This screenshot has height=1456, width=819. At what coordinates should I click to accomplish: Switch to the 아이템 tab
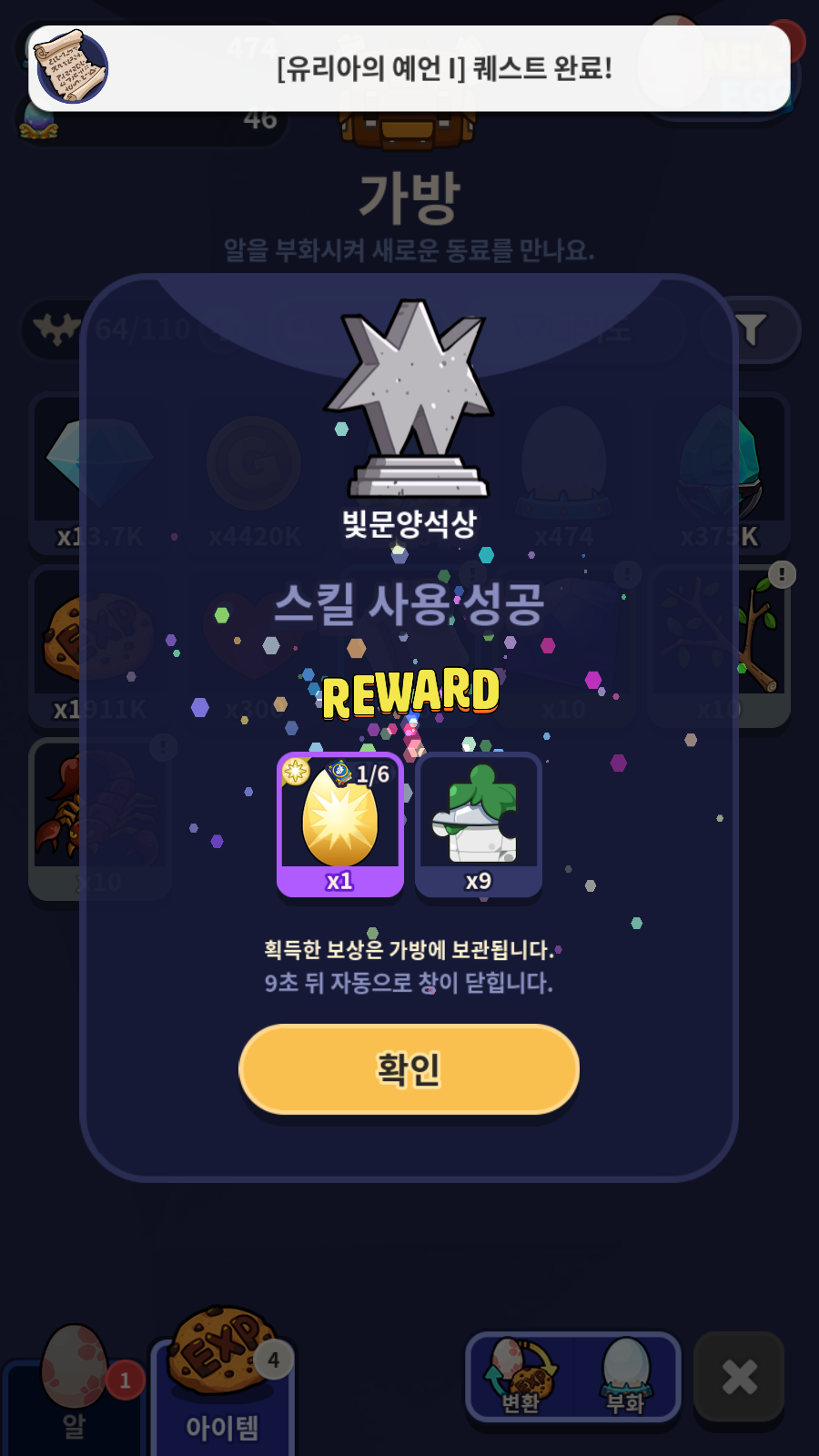coord(221,1392)
